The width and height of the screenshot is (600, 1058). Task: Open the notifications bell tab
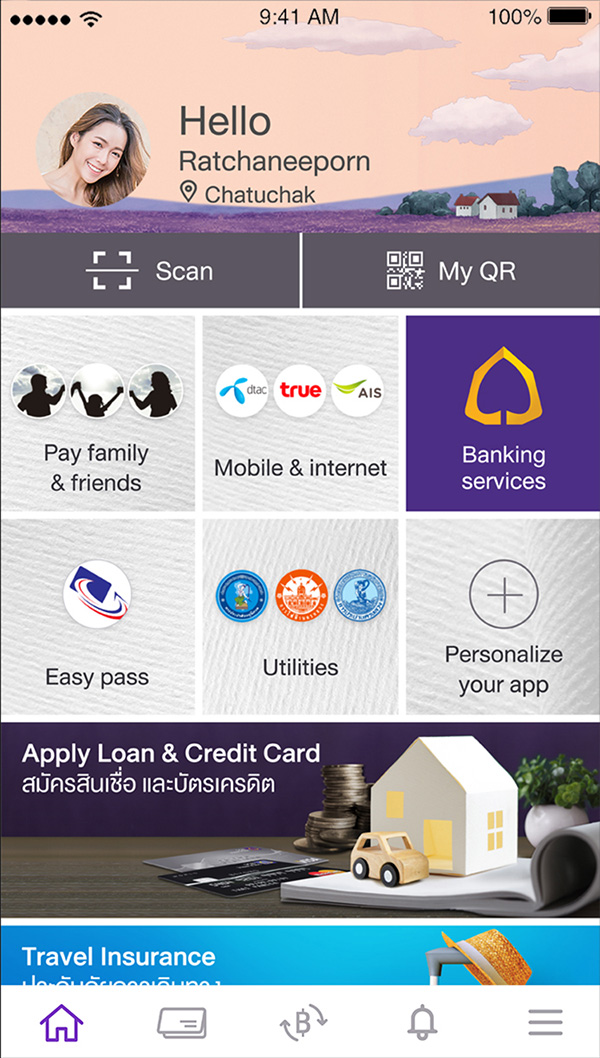(424, 1022)
